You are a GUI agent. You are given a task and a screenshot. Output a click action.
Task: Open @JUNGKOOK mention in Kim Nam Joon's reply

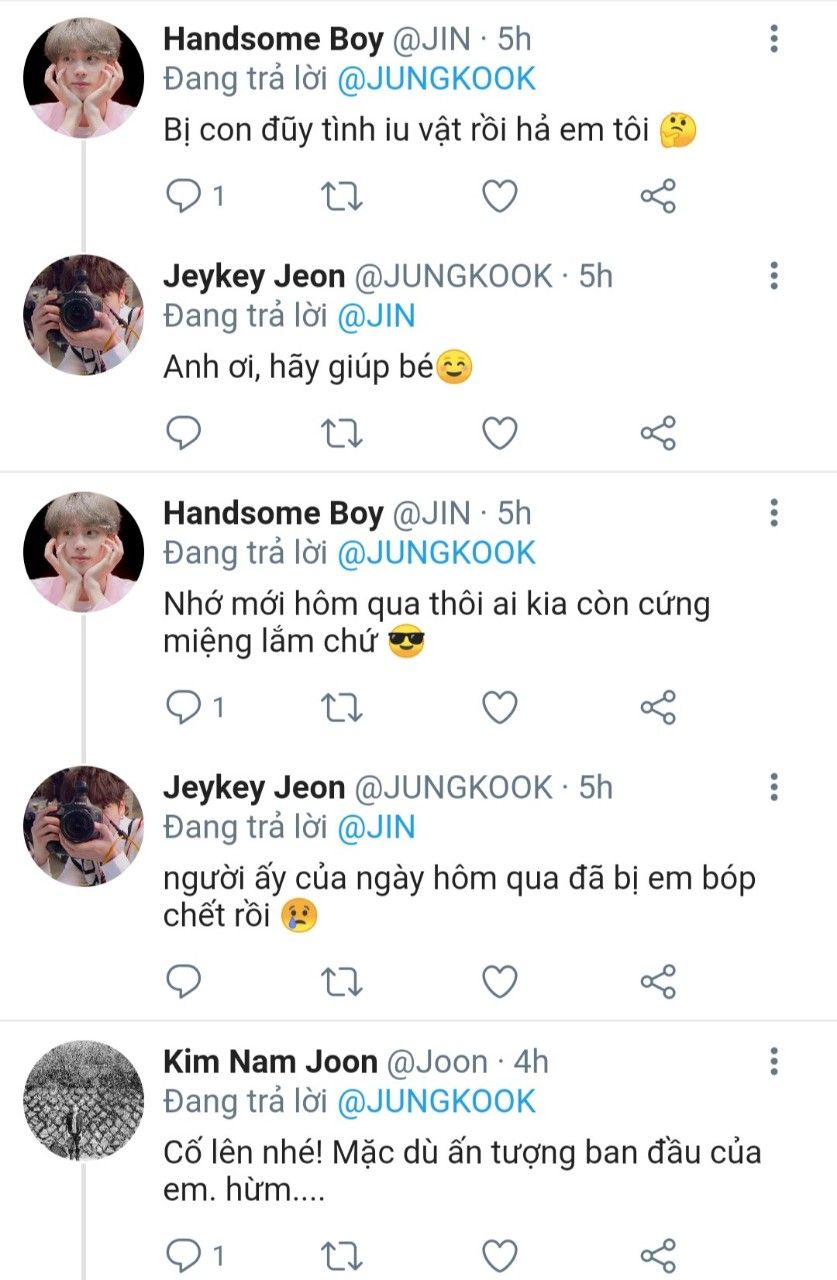[436, 1101]
